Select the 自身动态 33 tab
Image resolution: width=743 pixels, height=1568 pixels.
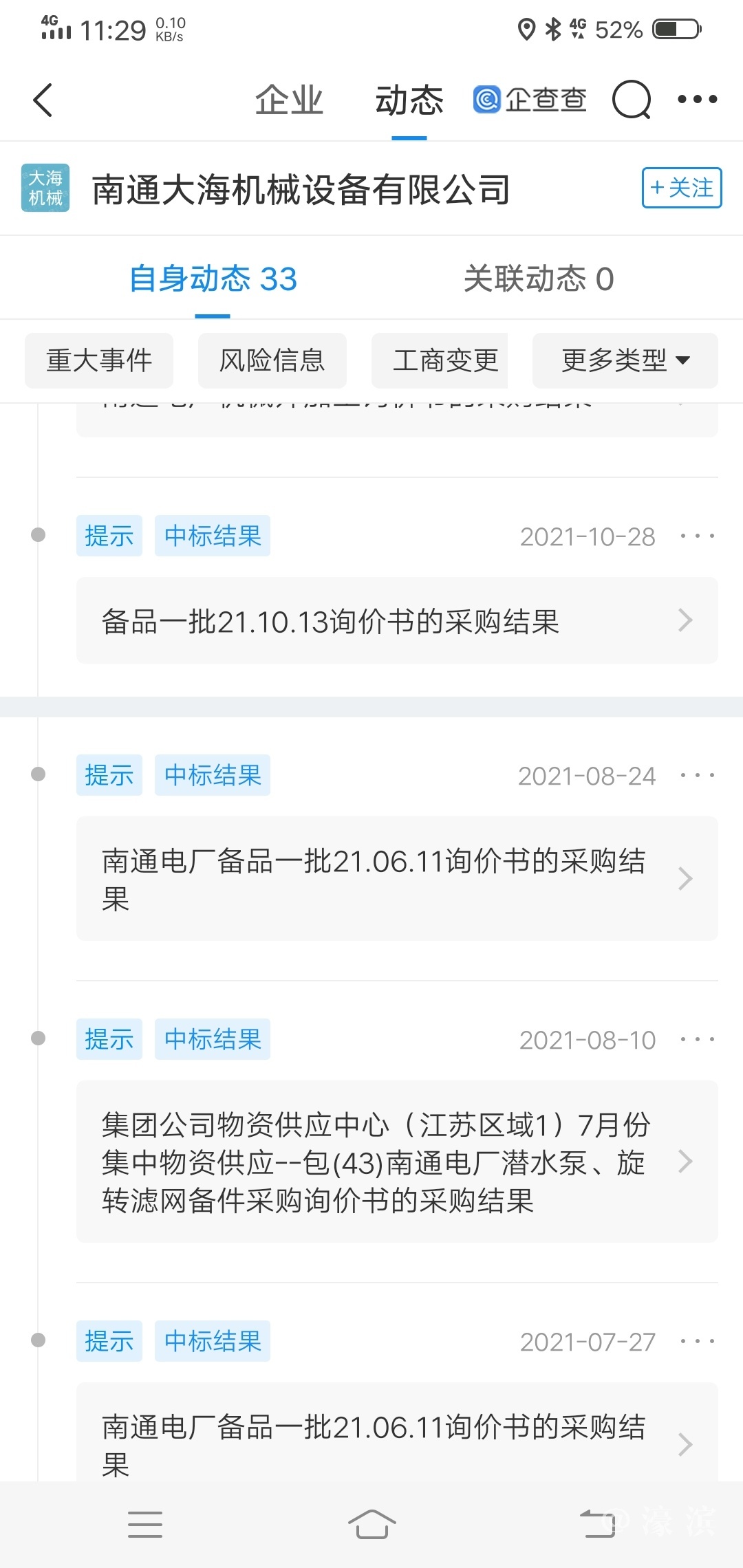[x=213, y=279]
